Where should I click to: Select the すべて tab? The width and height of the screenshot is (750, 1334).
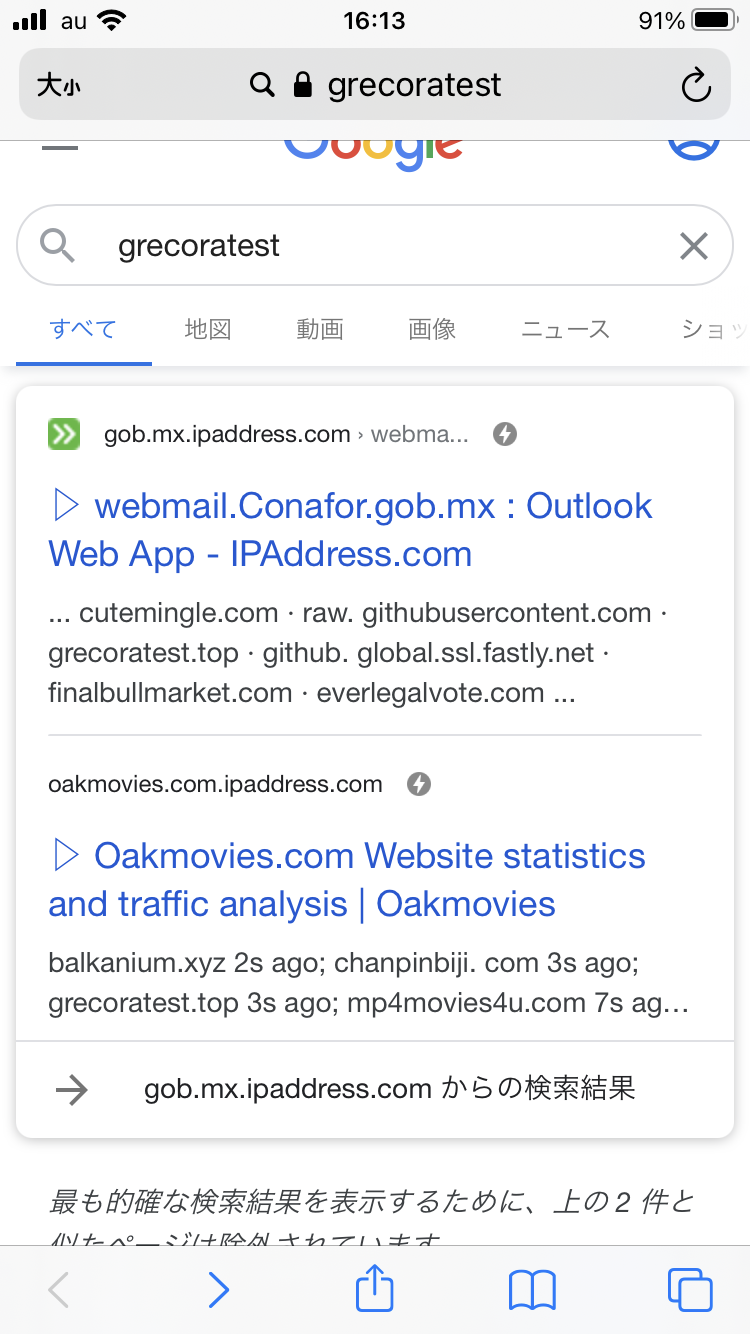pyautogui.click(x=83, y=329)
